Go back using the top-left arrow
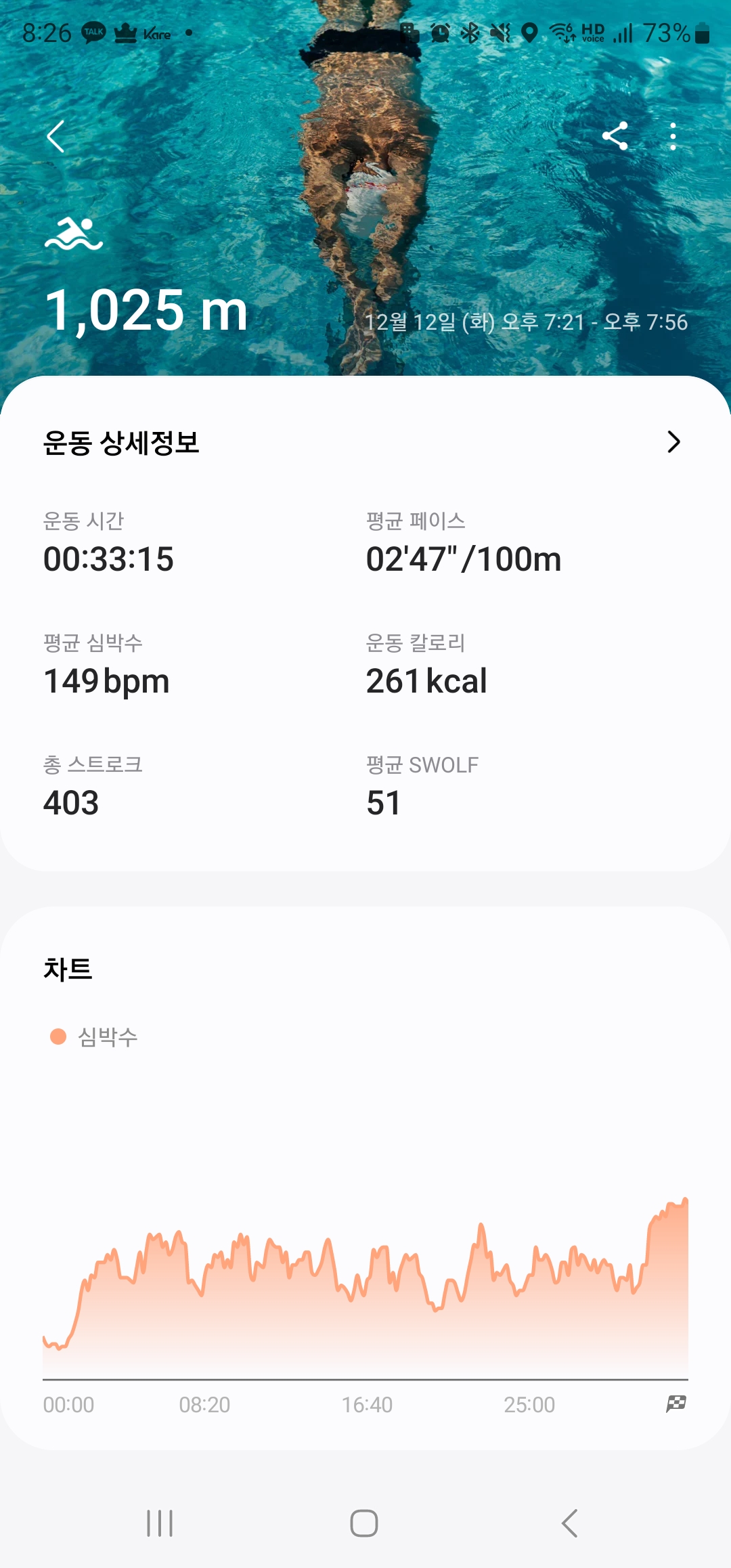This screenshot has height=1568, width=731. (x=56, y=137)
